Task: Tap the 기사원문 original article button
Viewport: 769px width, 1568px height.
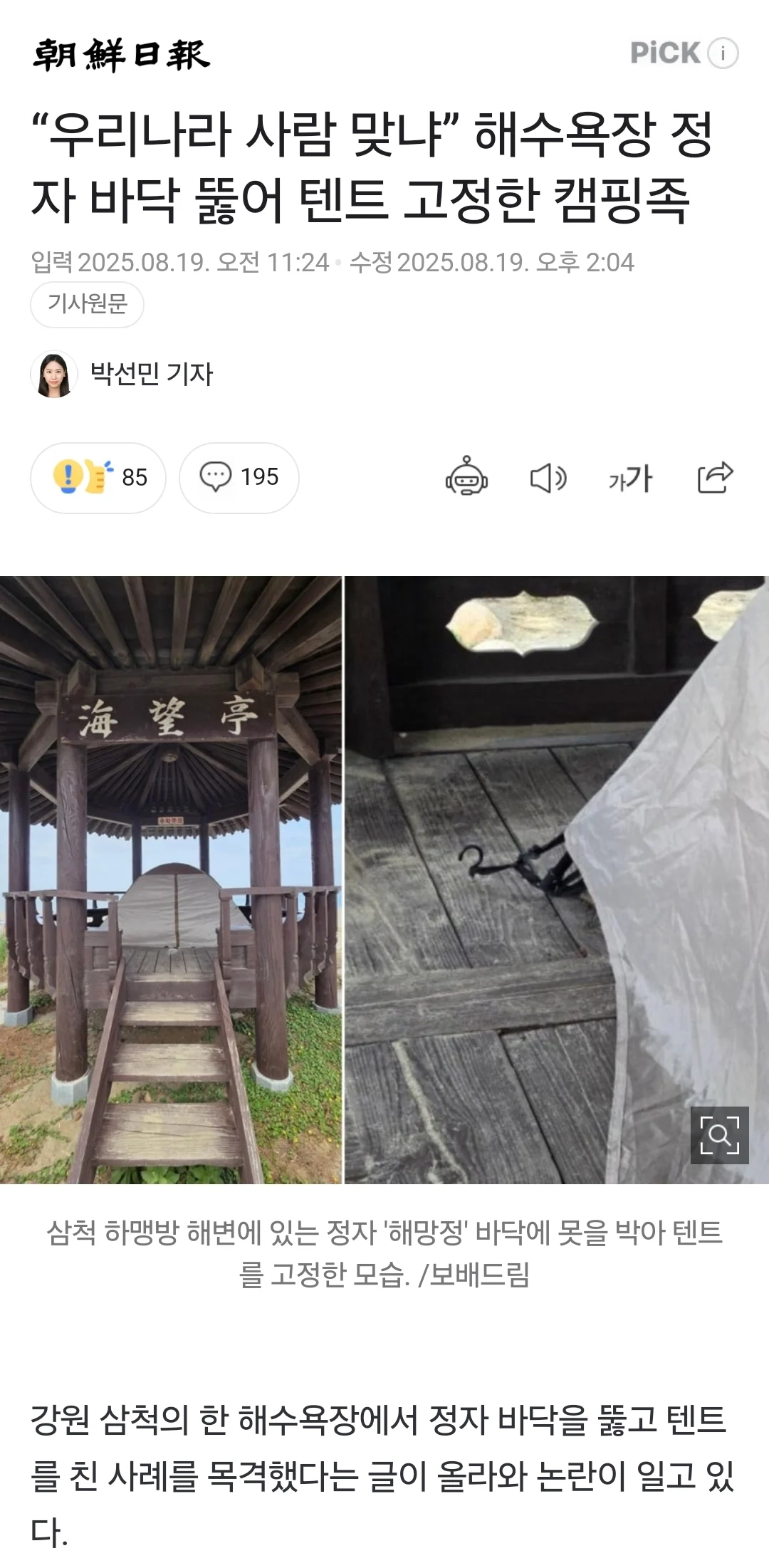Action: [87, 304]
